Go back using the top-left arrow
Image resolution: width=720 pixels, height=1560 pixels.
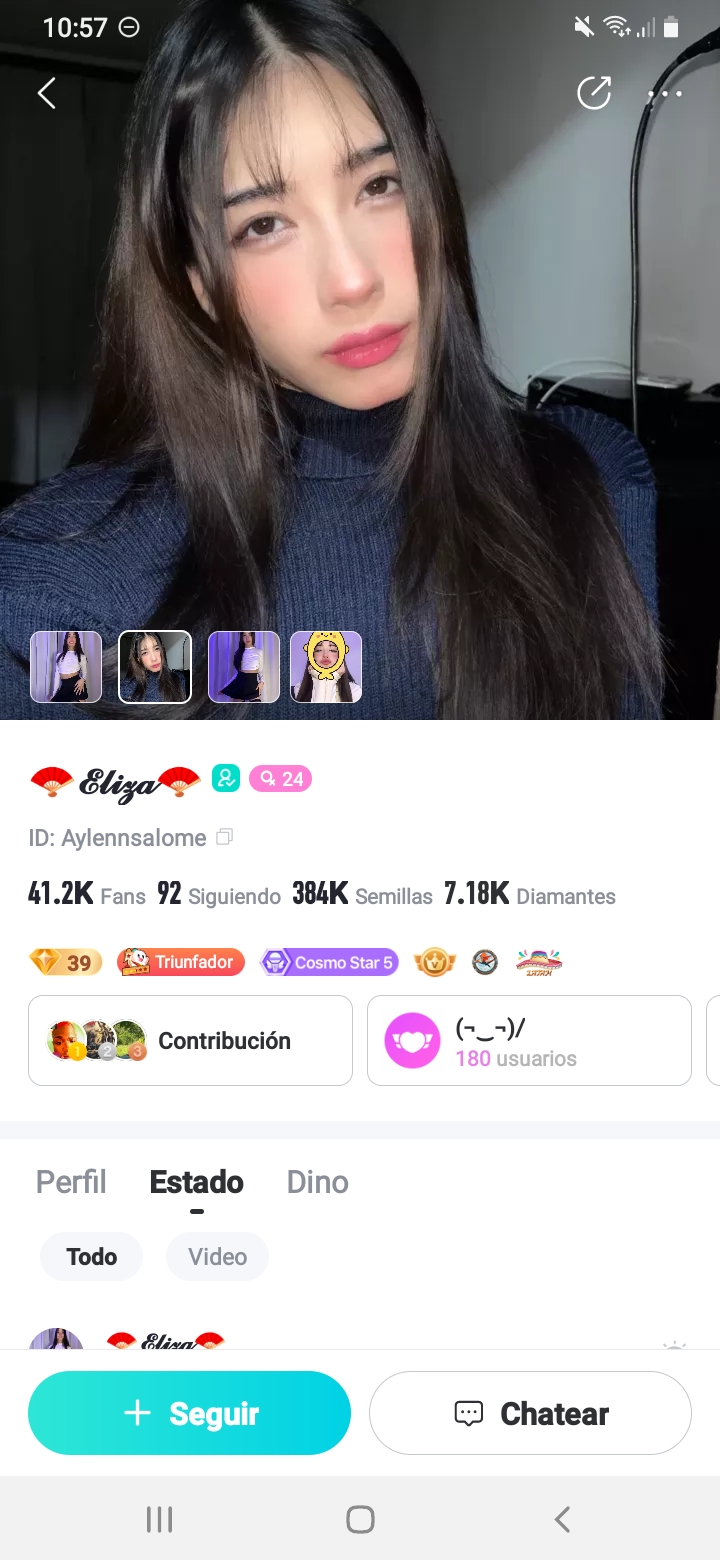[x=46, y=94]
